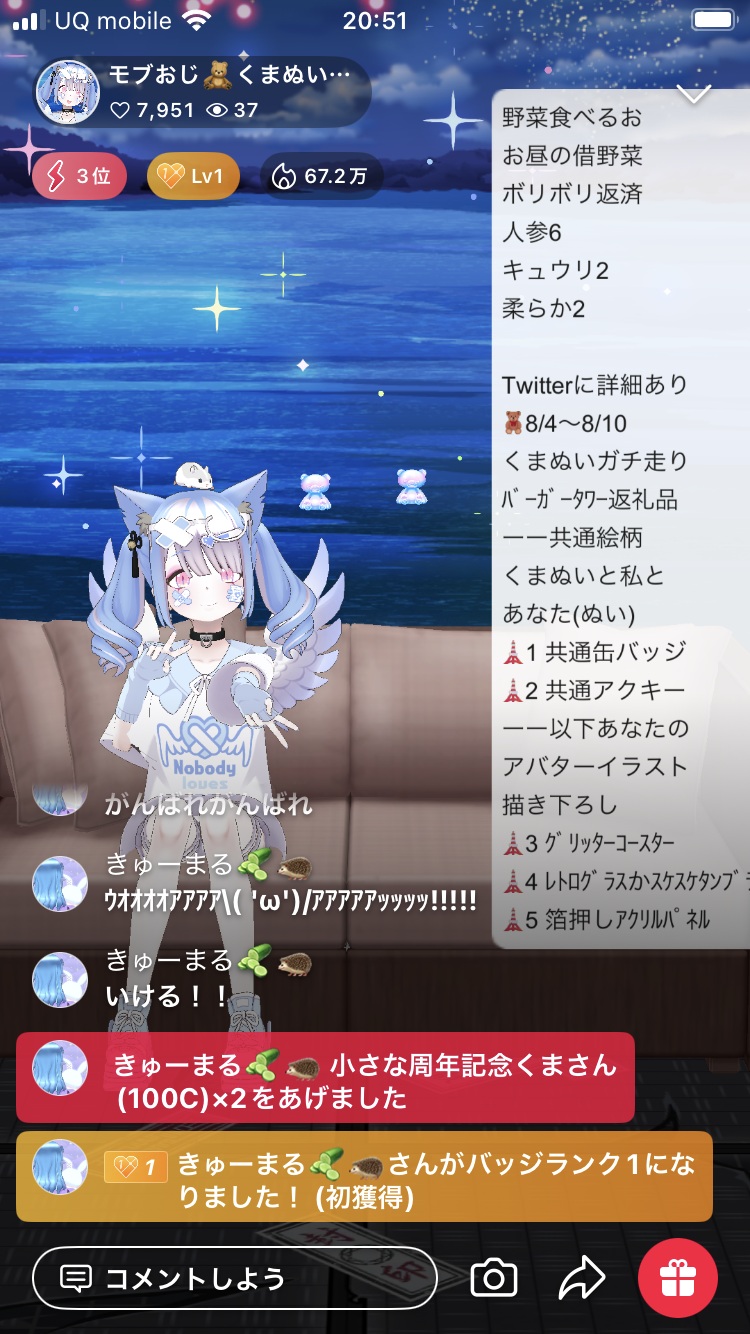Tap the Lv1 badge level chip
Screen dimensions: 750x1334
coord(193,177)
